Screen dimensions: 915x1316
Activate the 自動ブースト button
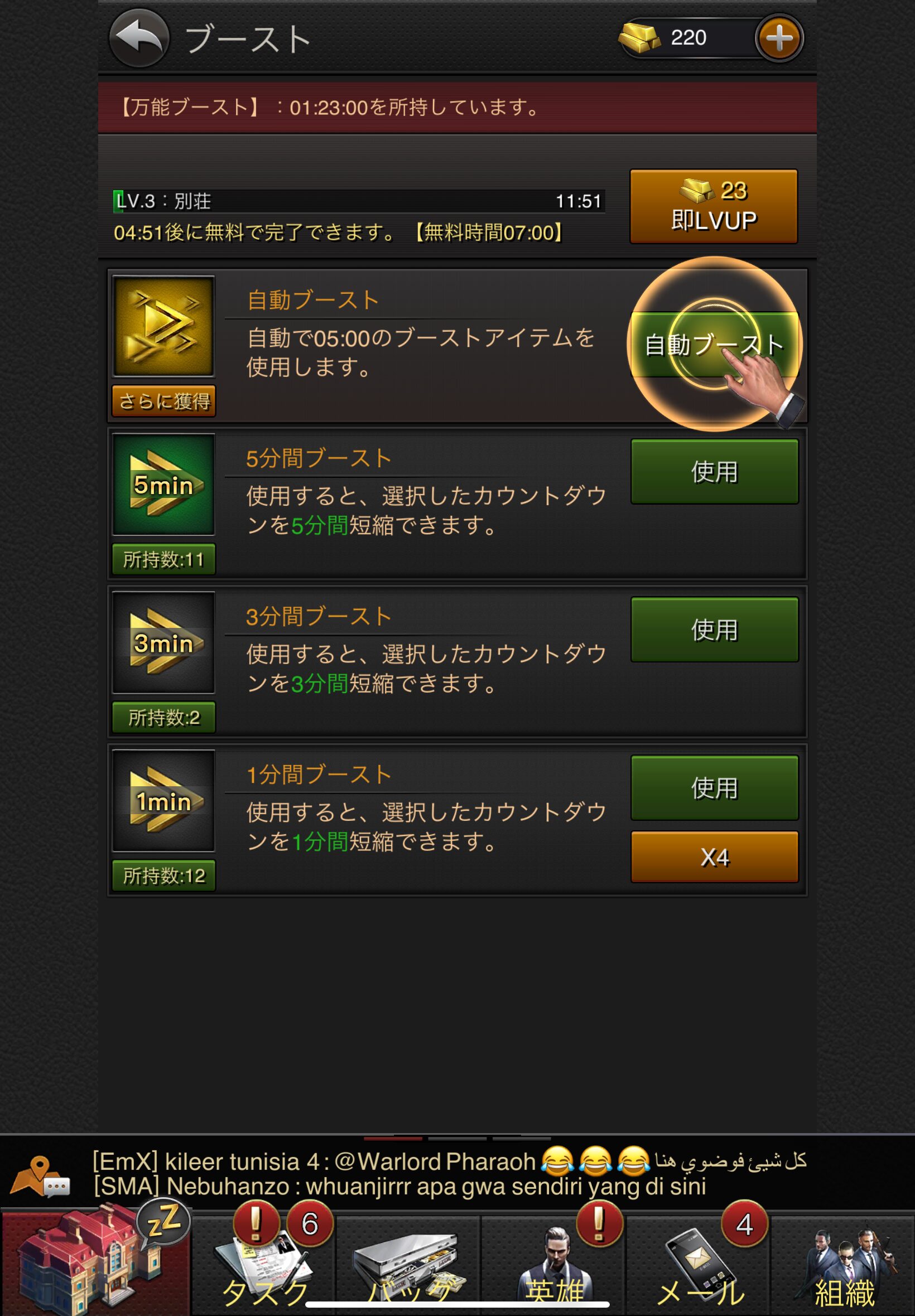(x=714, y=345)
